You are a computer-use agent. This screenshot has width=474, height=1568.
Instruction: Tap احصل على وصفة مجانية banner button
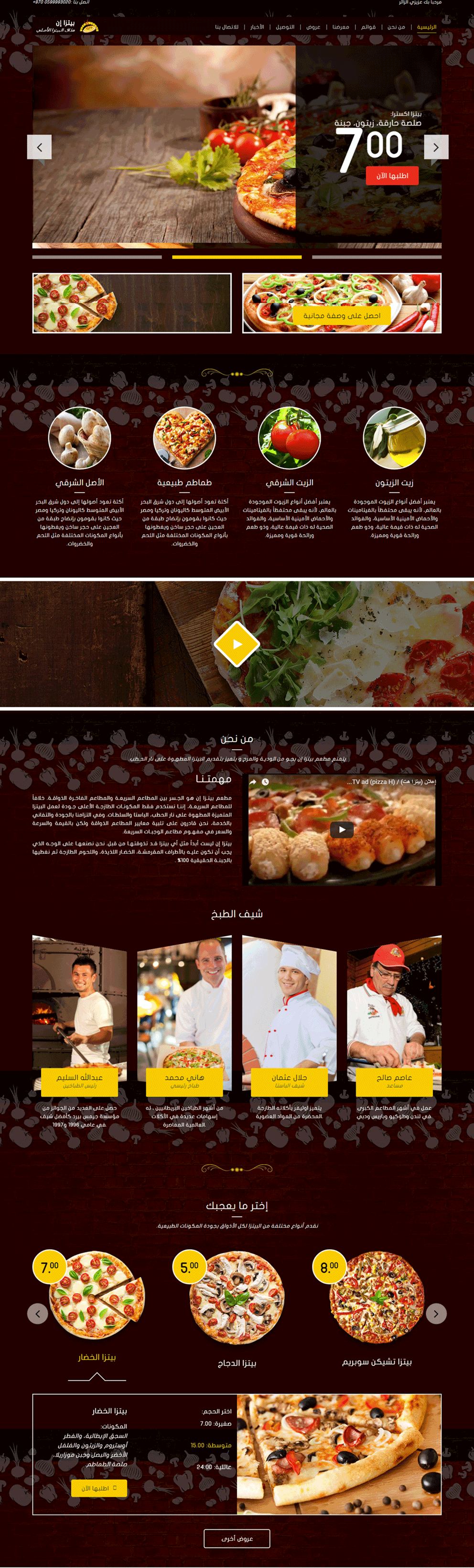pos(342,315)
